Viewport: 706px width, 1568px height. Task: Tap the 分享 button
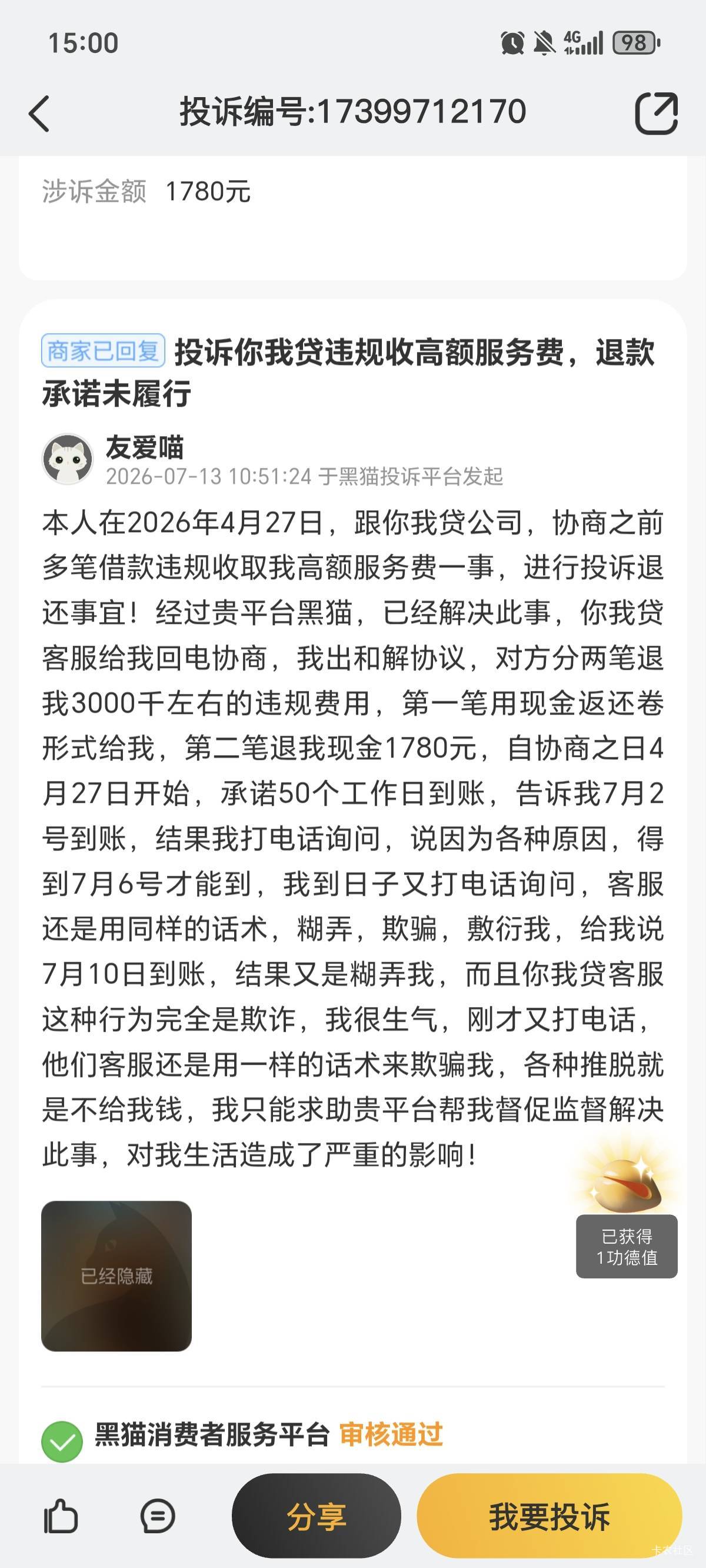[317, 1516]
